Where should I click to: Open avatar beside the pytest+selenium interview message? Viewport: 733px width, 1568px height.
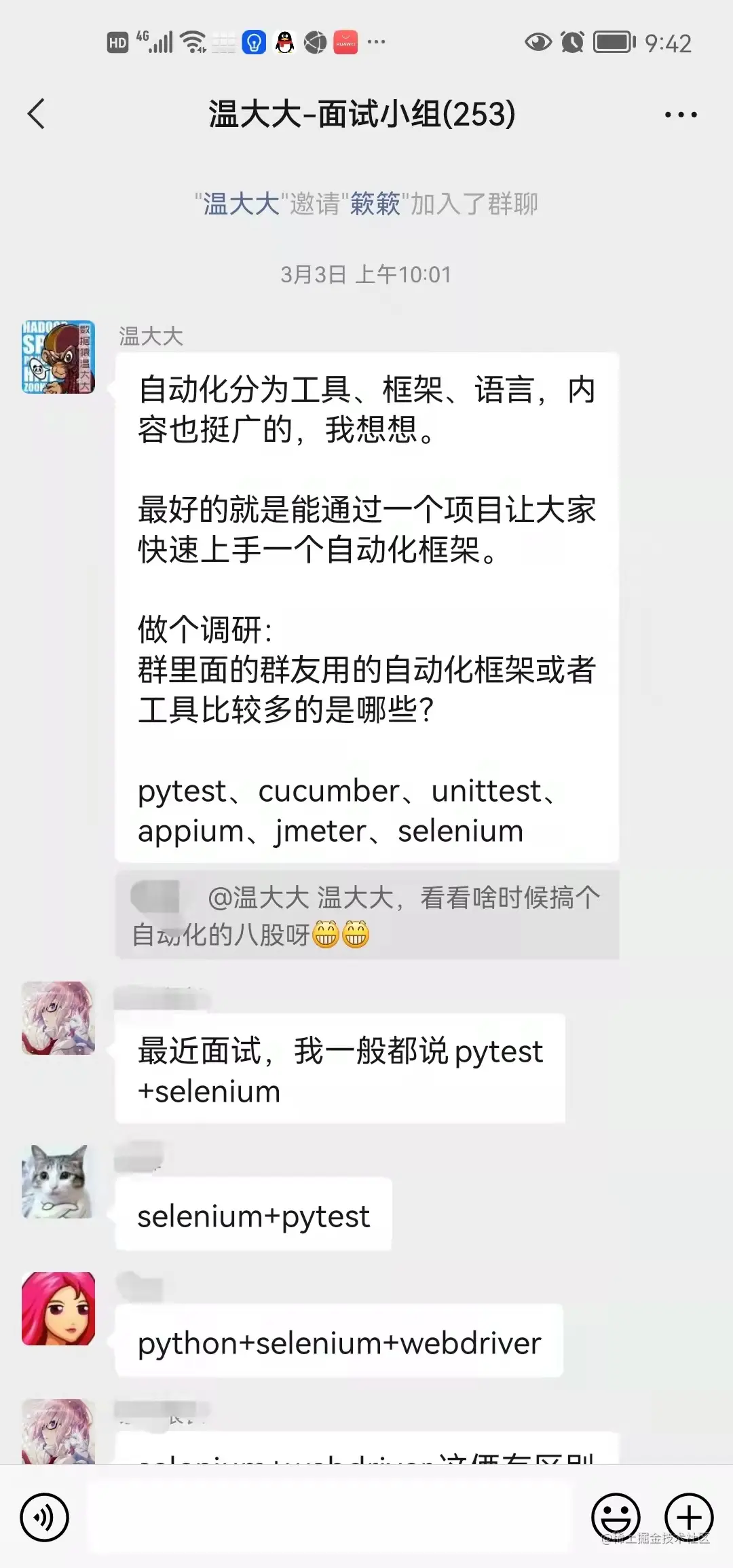click(x=58, y=1018)
